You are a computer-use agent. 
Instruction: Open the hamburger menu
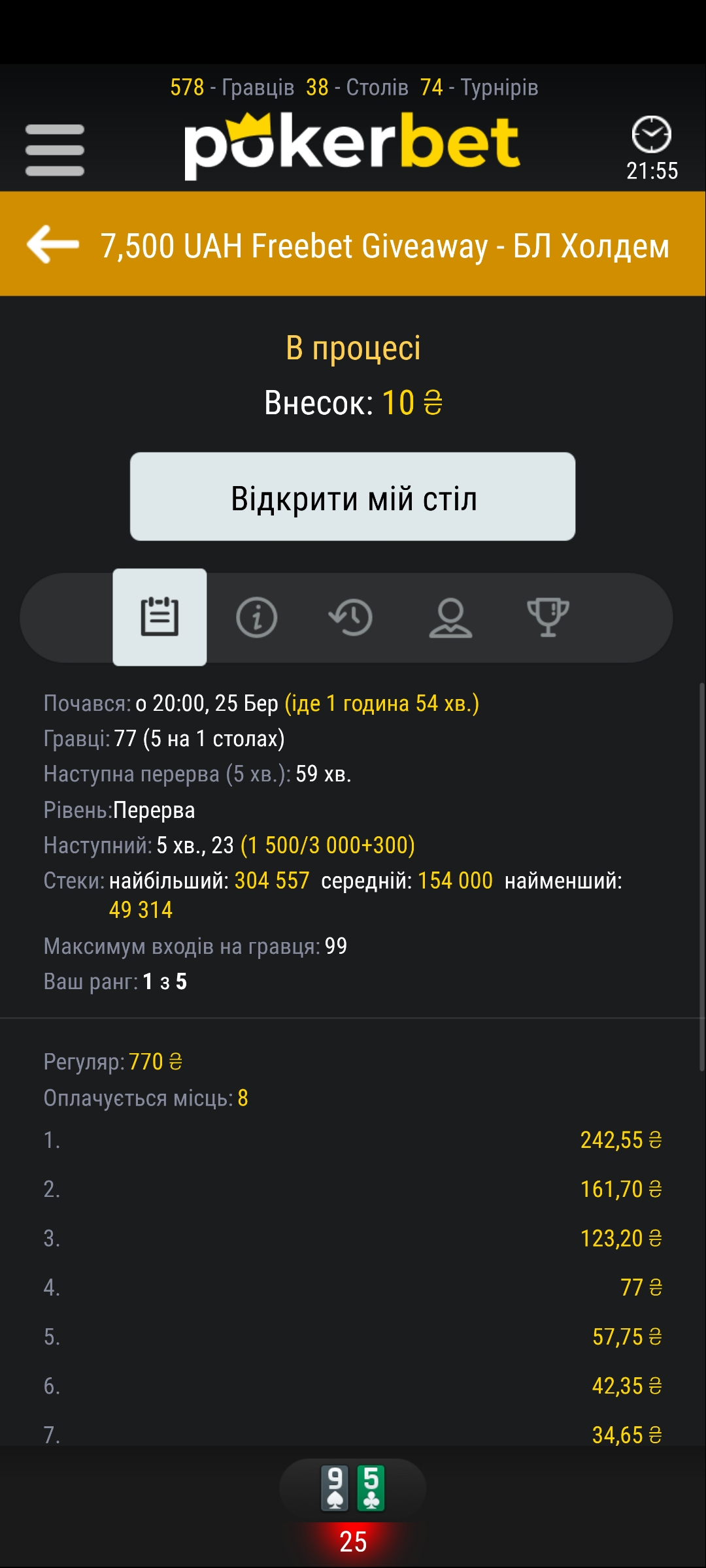click(x=55, y=150)
